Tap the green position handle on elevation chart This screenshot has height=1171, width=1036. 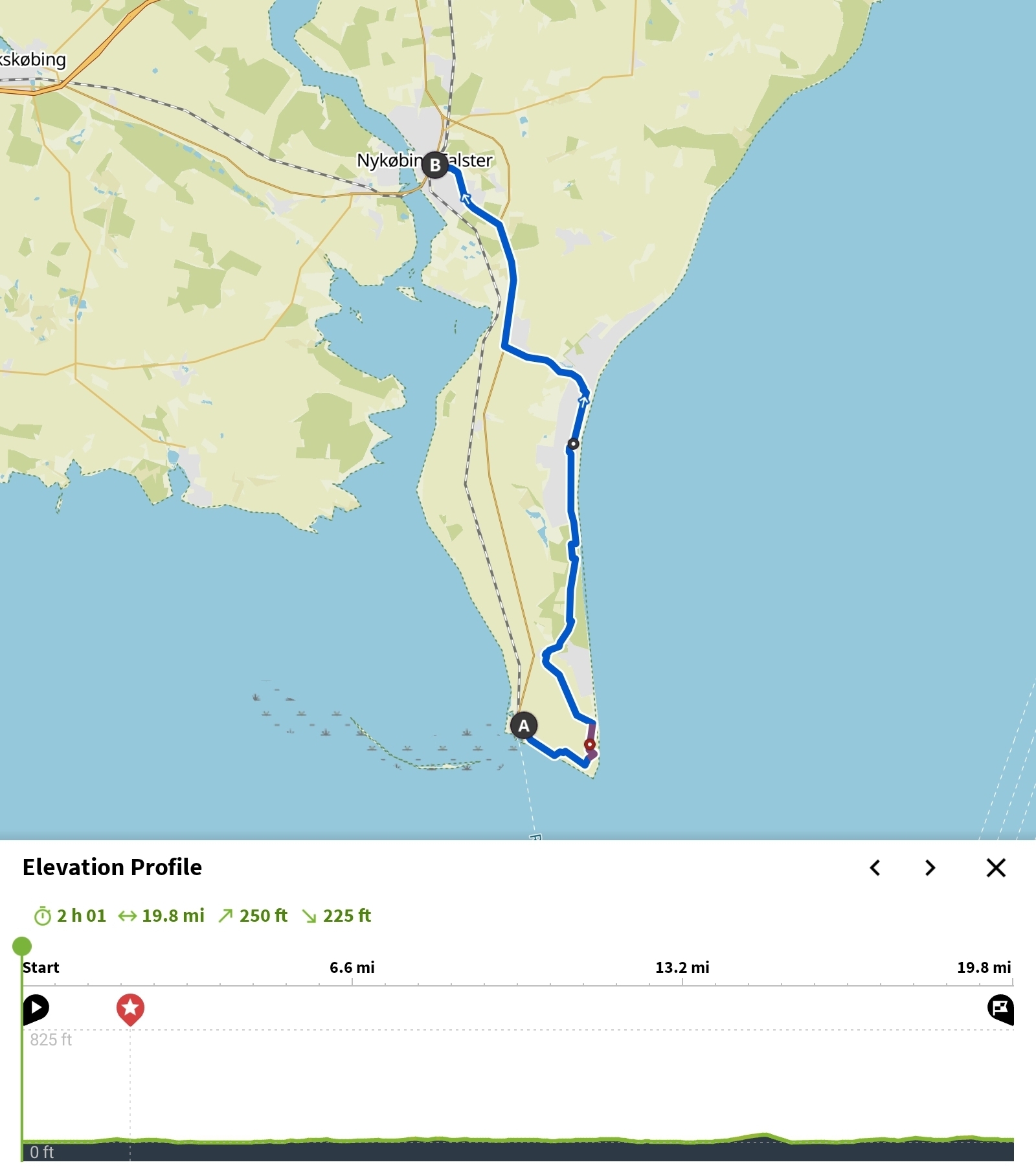pyautogui.click(x=22, y=946)
